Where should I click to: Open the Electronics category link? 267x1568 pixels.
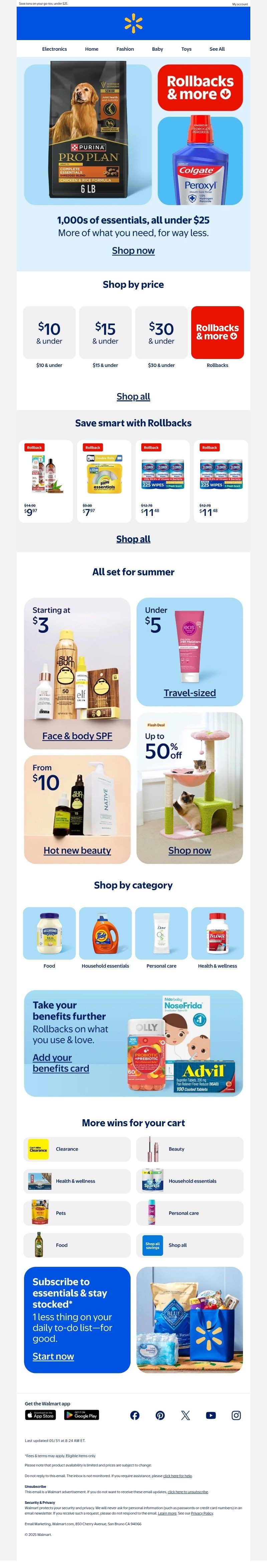point(54,49)
